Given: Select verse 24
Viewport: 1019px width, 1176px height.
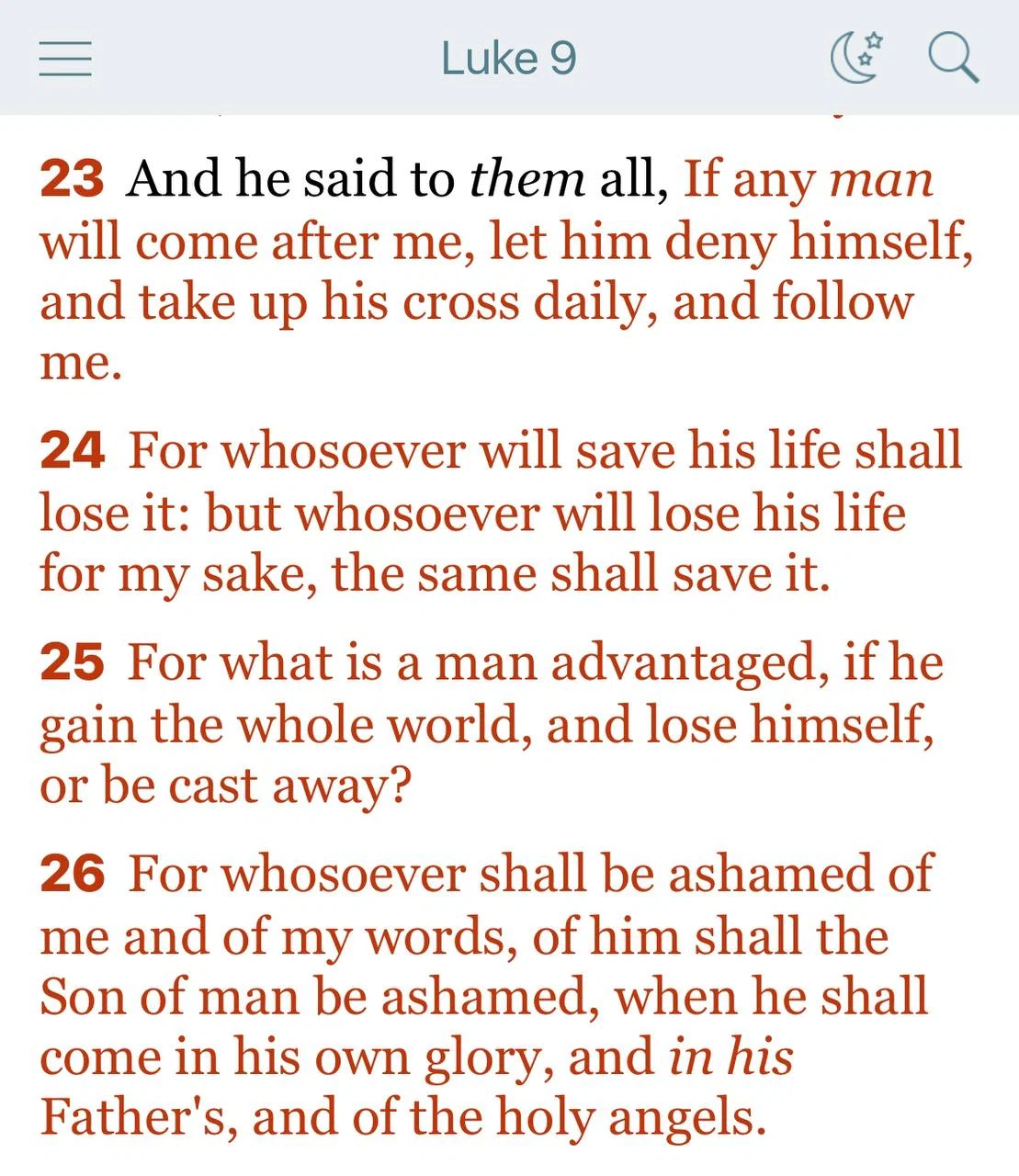Looking at the screenshot, I should tap(501, 512).
